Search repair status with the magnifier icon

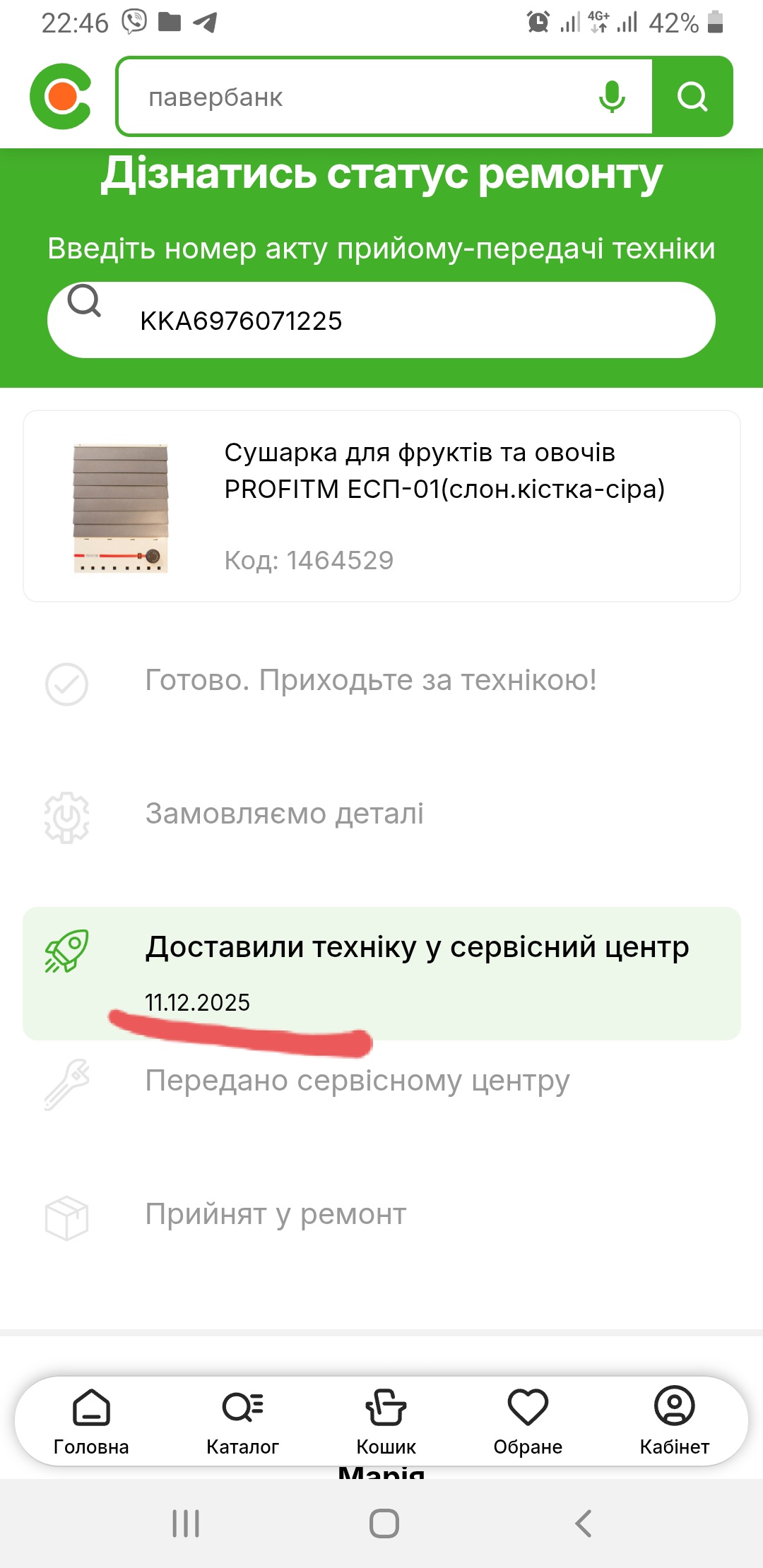pos(84,301)
